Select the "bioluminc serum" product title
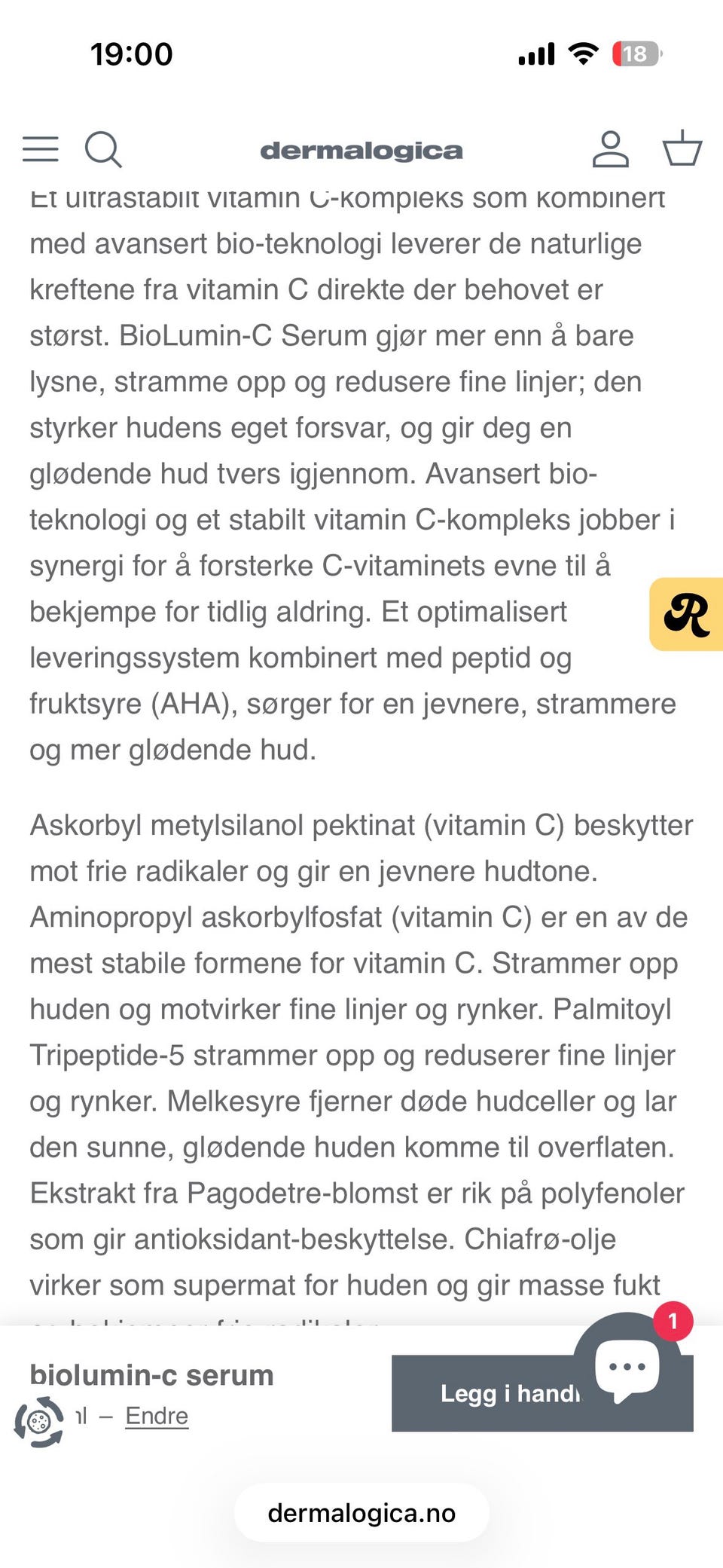This screenshot has height=1568, width=723. point(150,1374)
